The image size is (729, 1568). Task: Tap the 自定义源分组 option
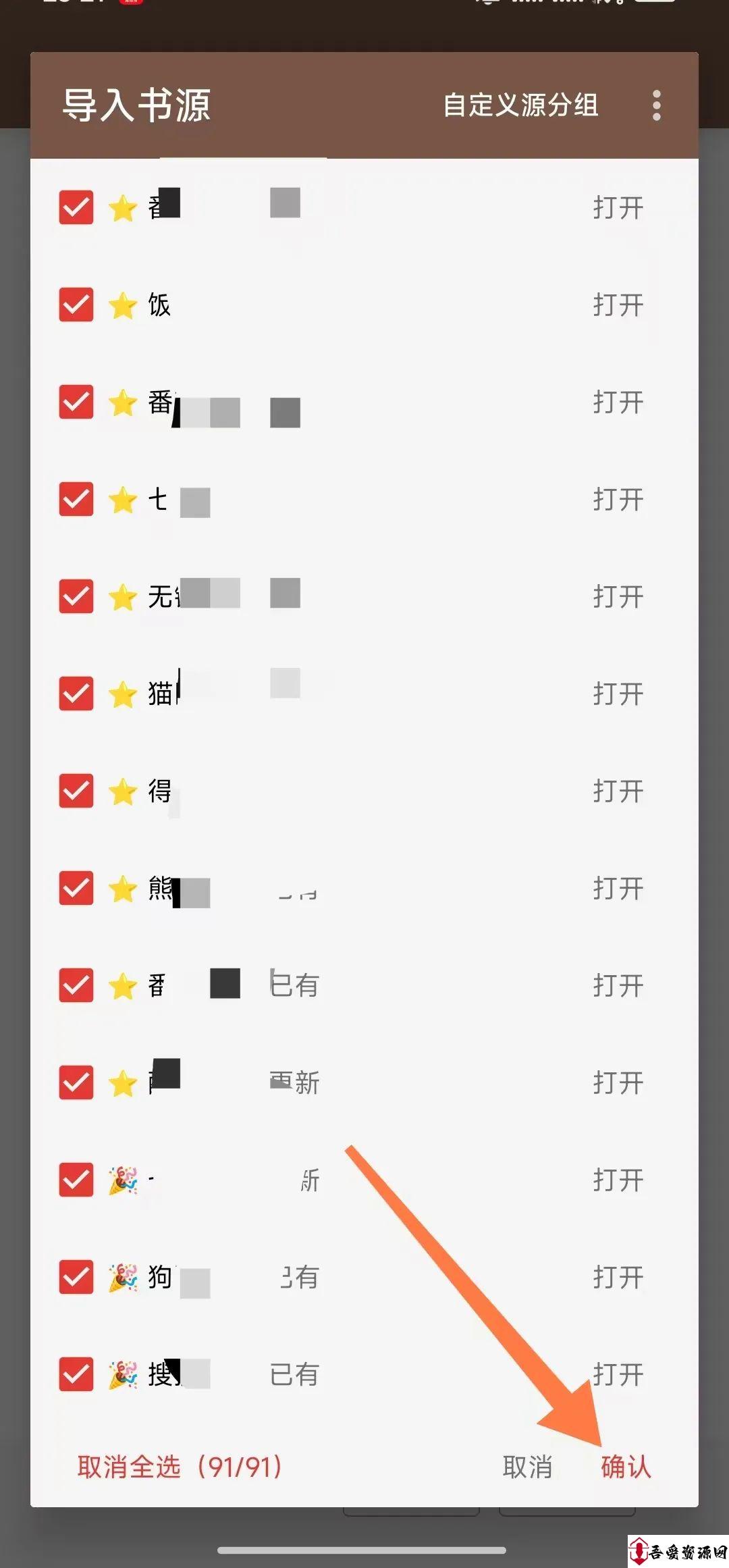[520, 105]
